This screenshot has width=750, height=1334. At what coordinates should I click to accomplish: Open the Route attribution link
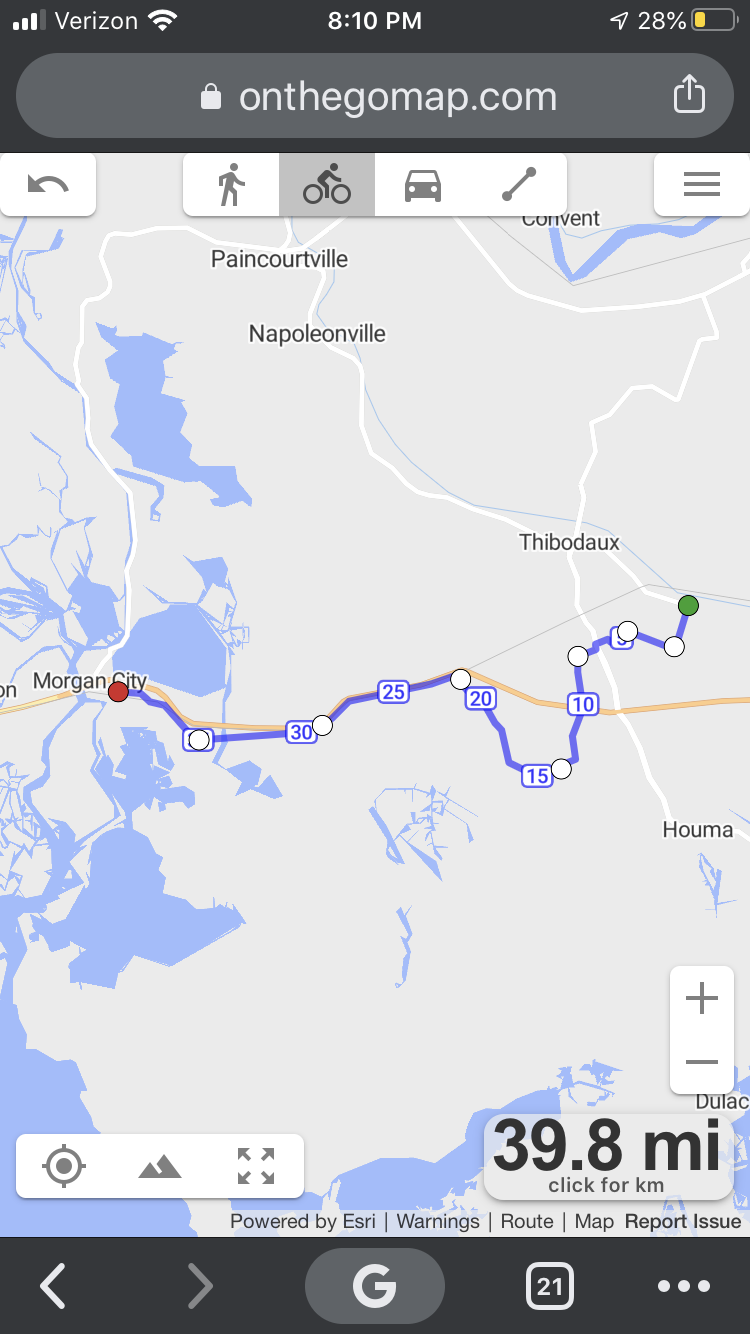pyautogui.click(x=527, y=1221)
